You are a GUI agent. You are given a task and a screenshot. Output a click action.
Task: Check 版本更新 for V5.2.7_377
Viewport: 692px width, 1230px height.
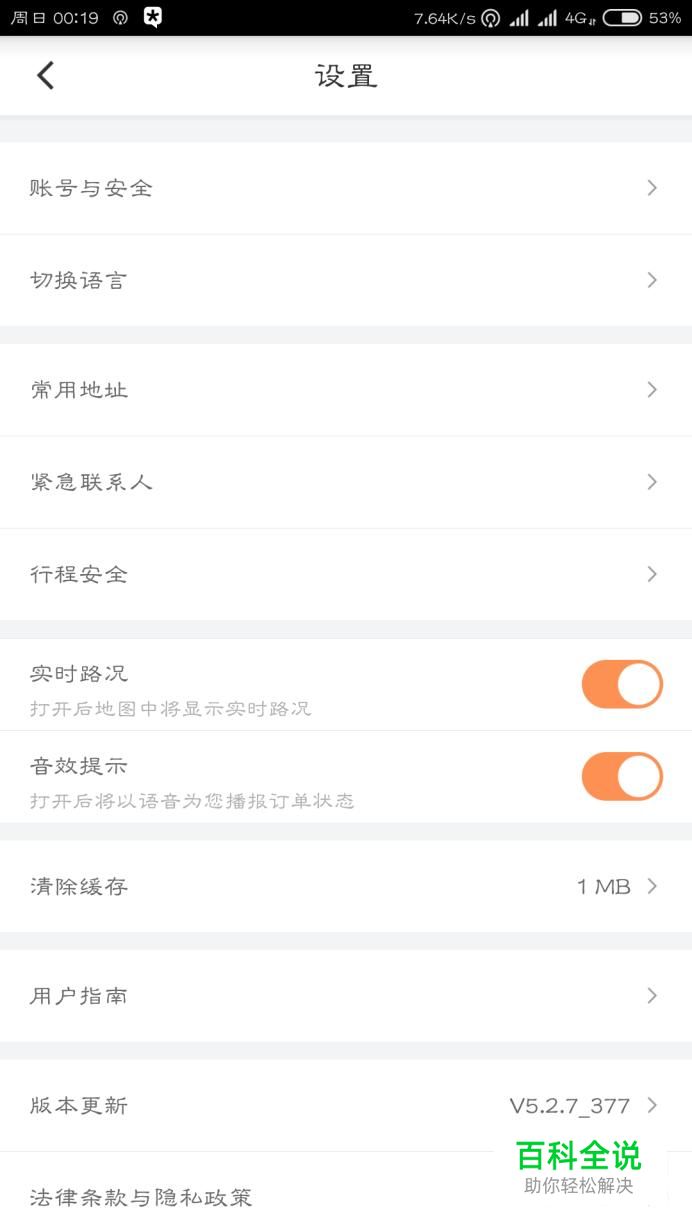point(346,1106)
